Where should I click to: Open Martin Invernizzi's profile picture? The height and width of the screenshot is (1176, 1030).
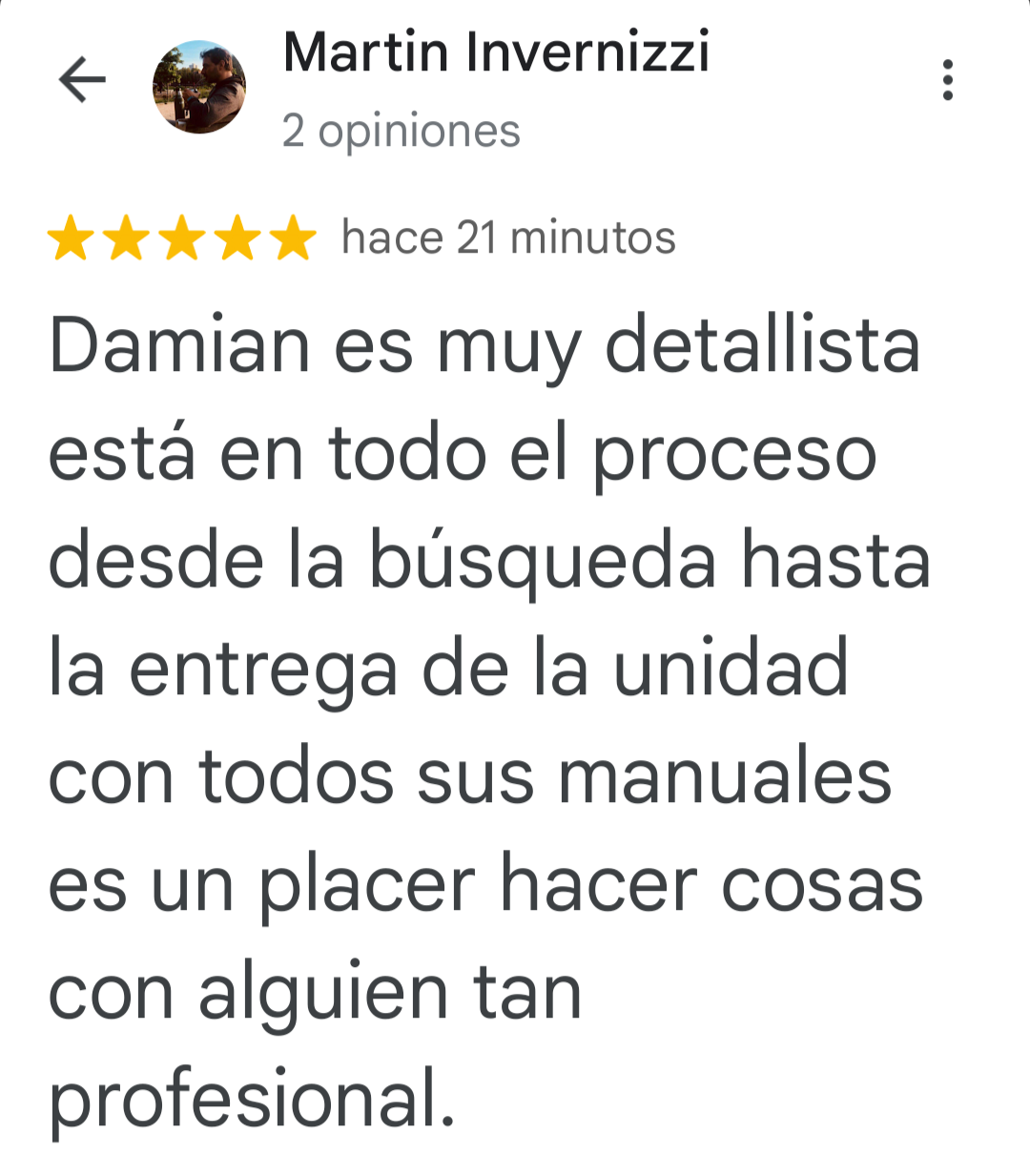click(199, 87)
